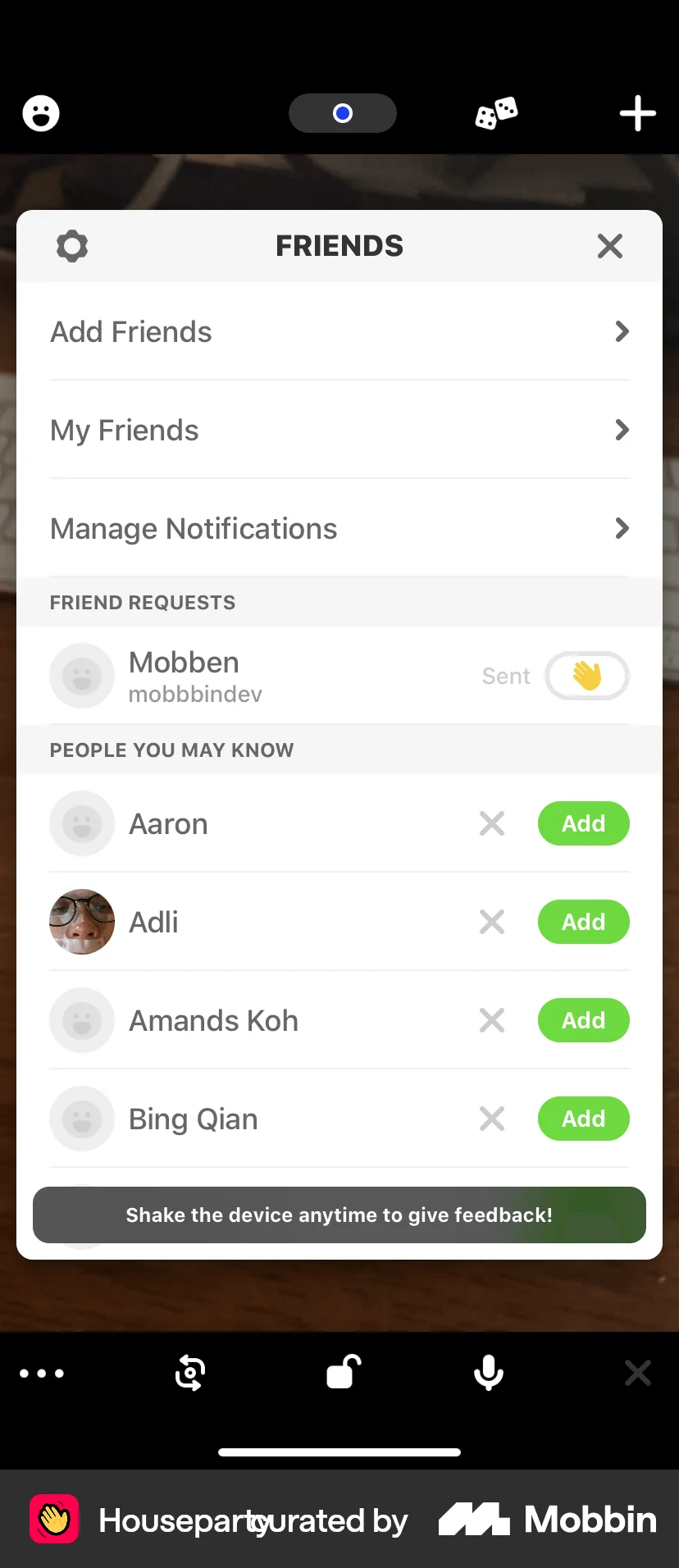Open the My Friends list
Screen dimensions: 679x1568
[x=339, y=430]
